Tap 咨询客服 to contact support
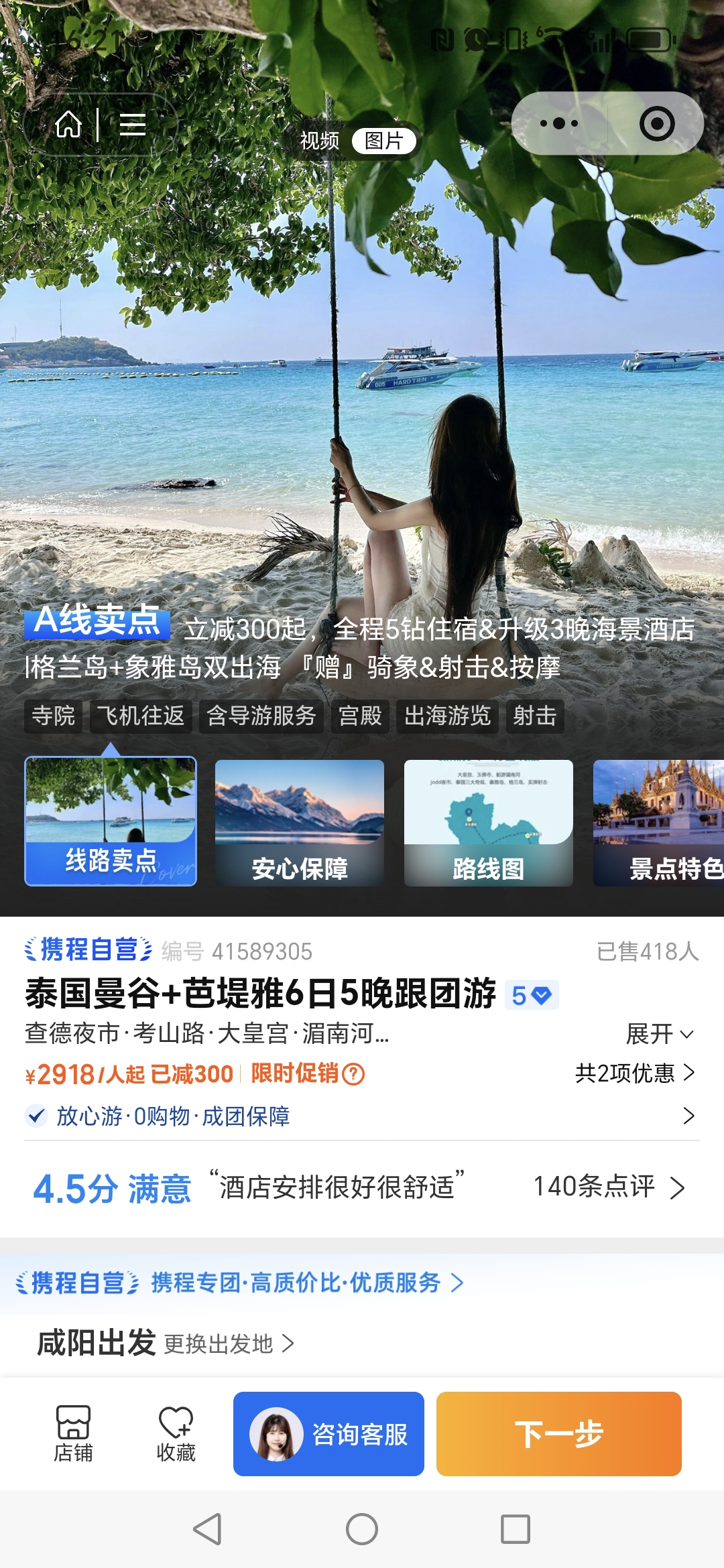The image size is (724, 1568). (x=328, y=1434)
